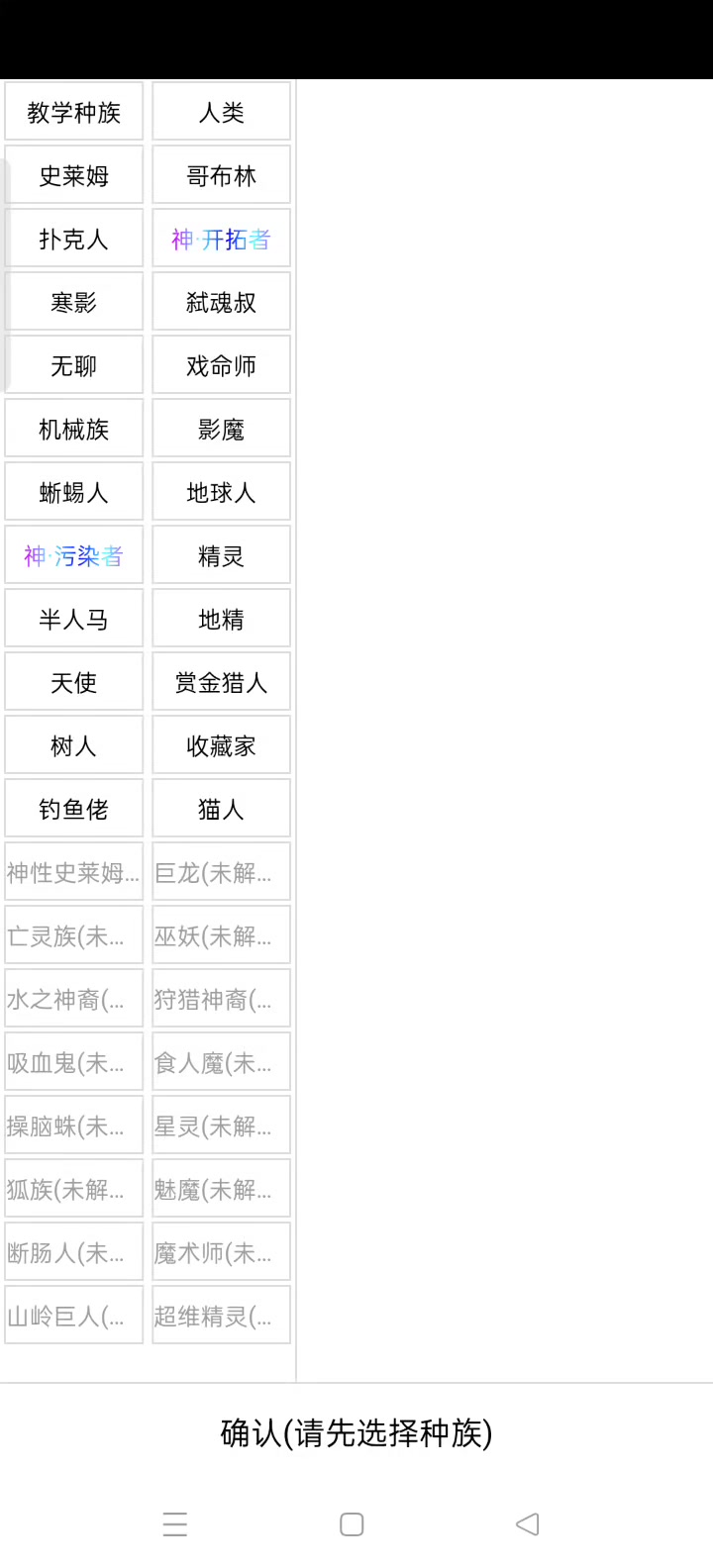Select the 弑魂叔 race
Image resolution: width=713 pixels, height=1568 pixels.
click(x=221, y=302)
